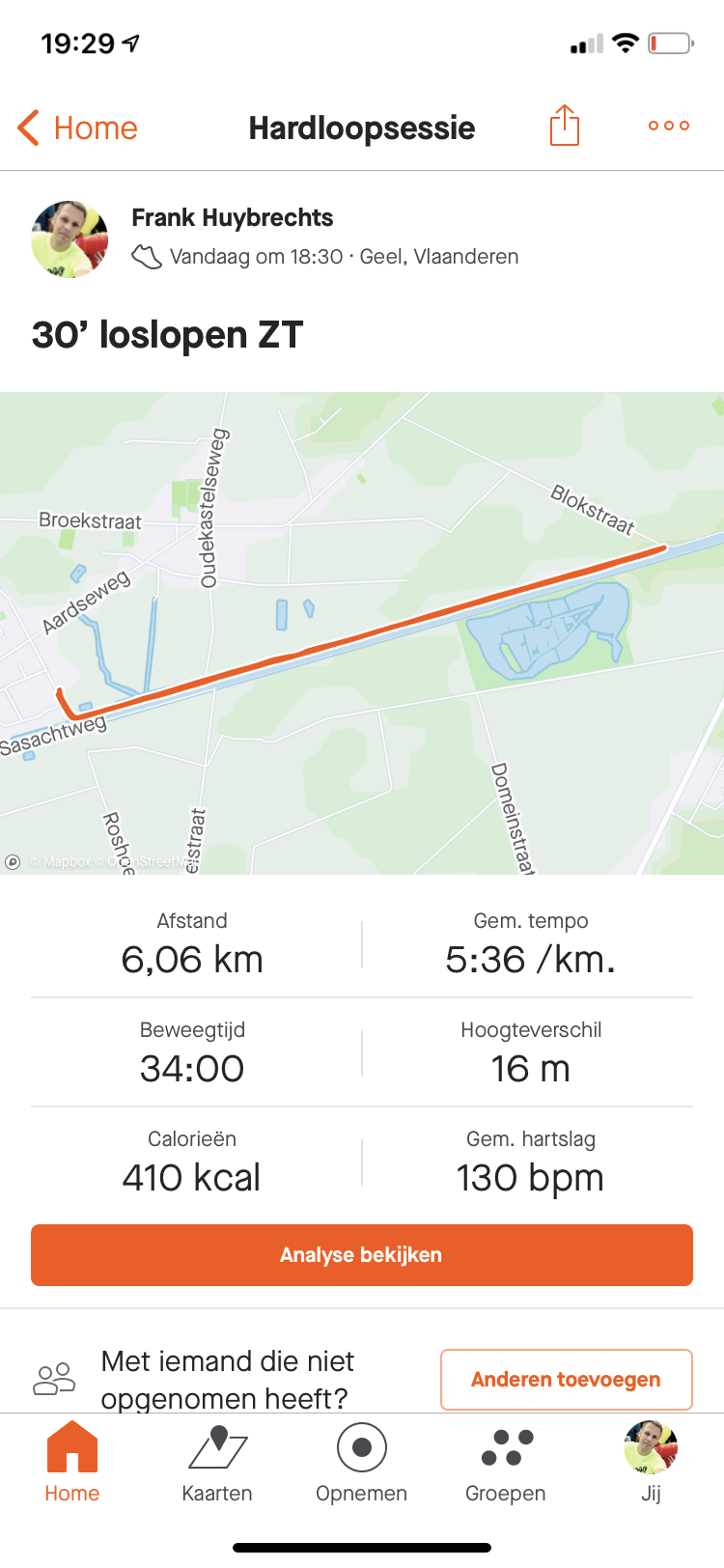Open the Jij profile tab
Image resolution: width=724 pixels, height=1568 pixels.
[651, 1462]
